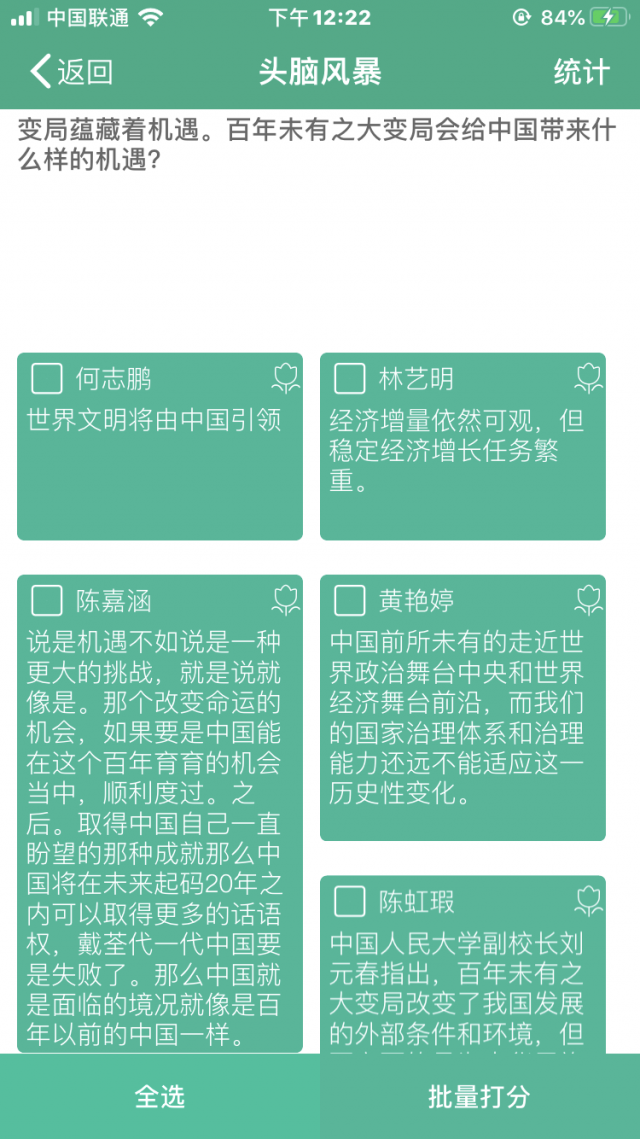Tap the flower icon on 林艺明's card
640x1139 pixels.
[589, 378]
